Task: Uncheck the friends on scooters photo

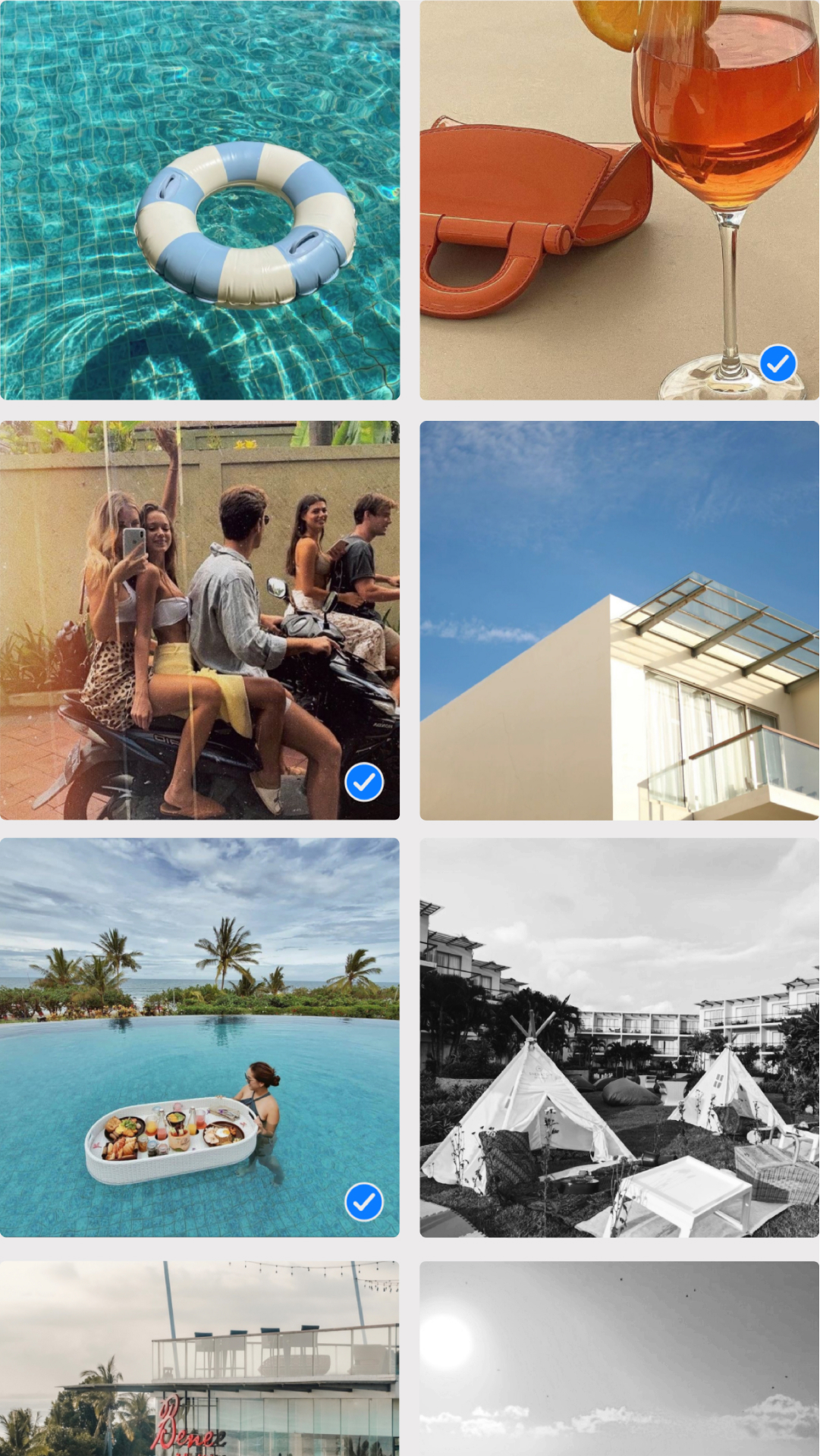Action: [363, 782]
